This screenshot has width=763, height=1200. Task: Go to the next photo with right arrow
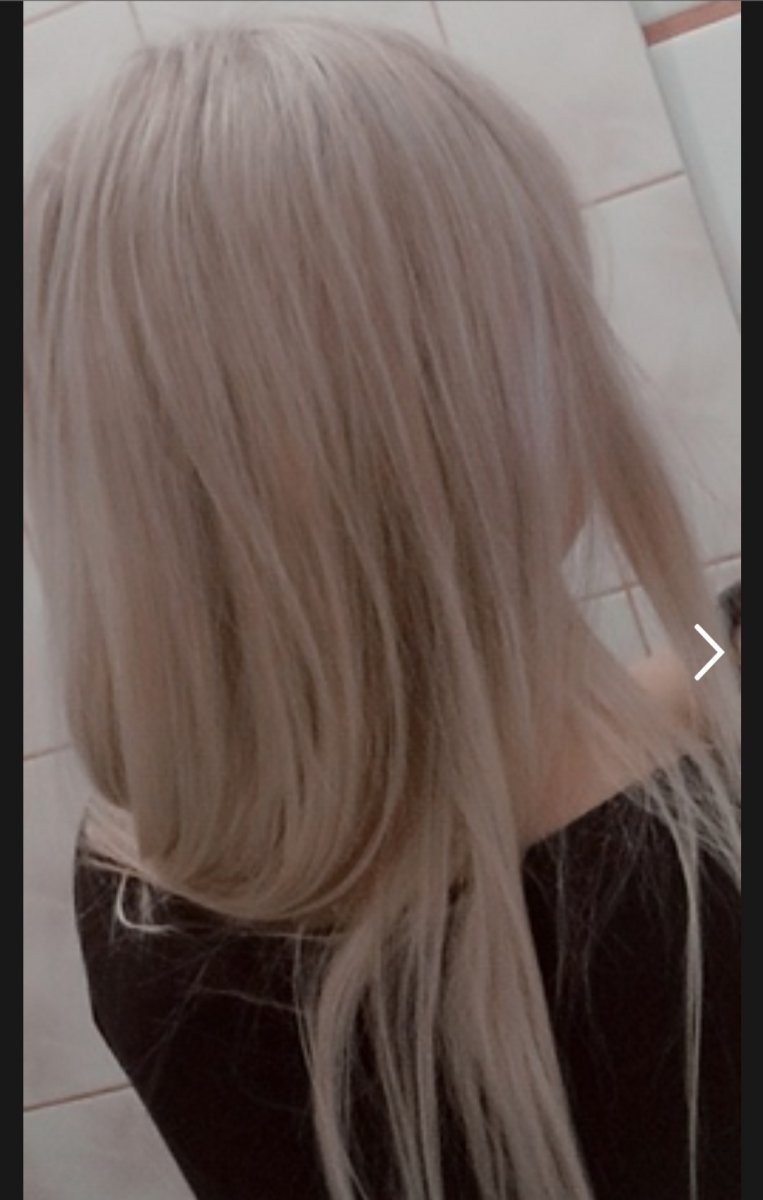click(x=709, y=652)
